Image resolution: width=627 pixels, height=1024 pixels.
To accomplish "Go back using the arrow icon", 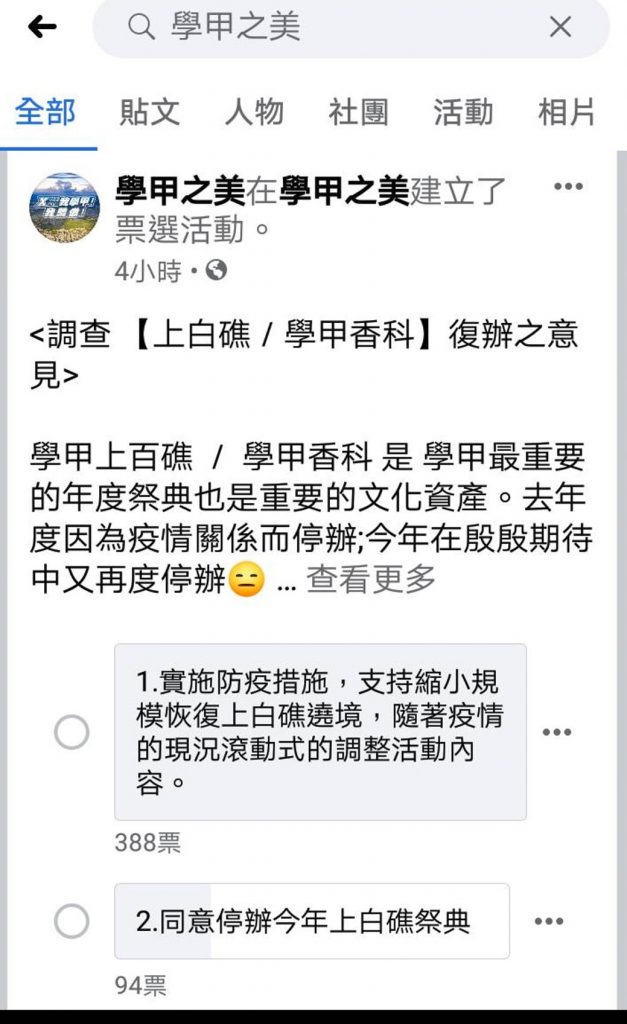I will coord(42,28).
